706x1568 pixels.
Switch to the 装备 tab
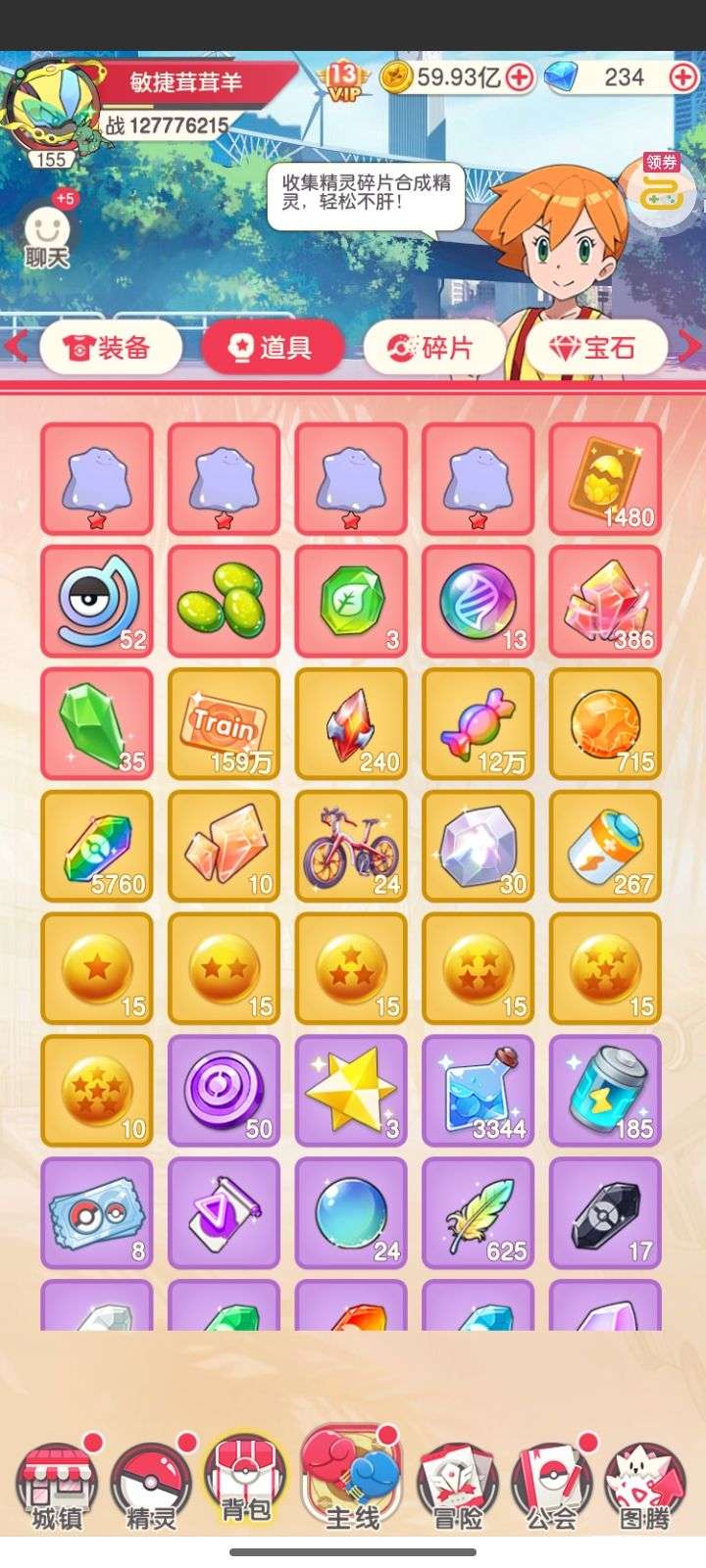(111, 347)
